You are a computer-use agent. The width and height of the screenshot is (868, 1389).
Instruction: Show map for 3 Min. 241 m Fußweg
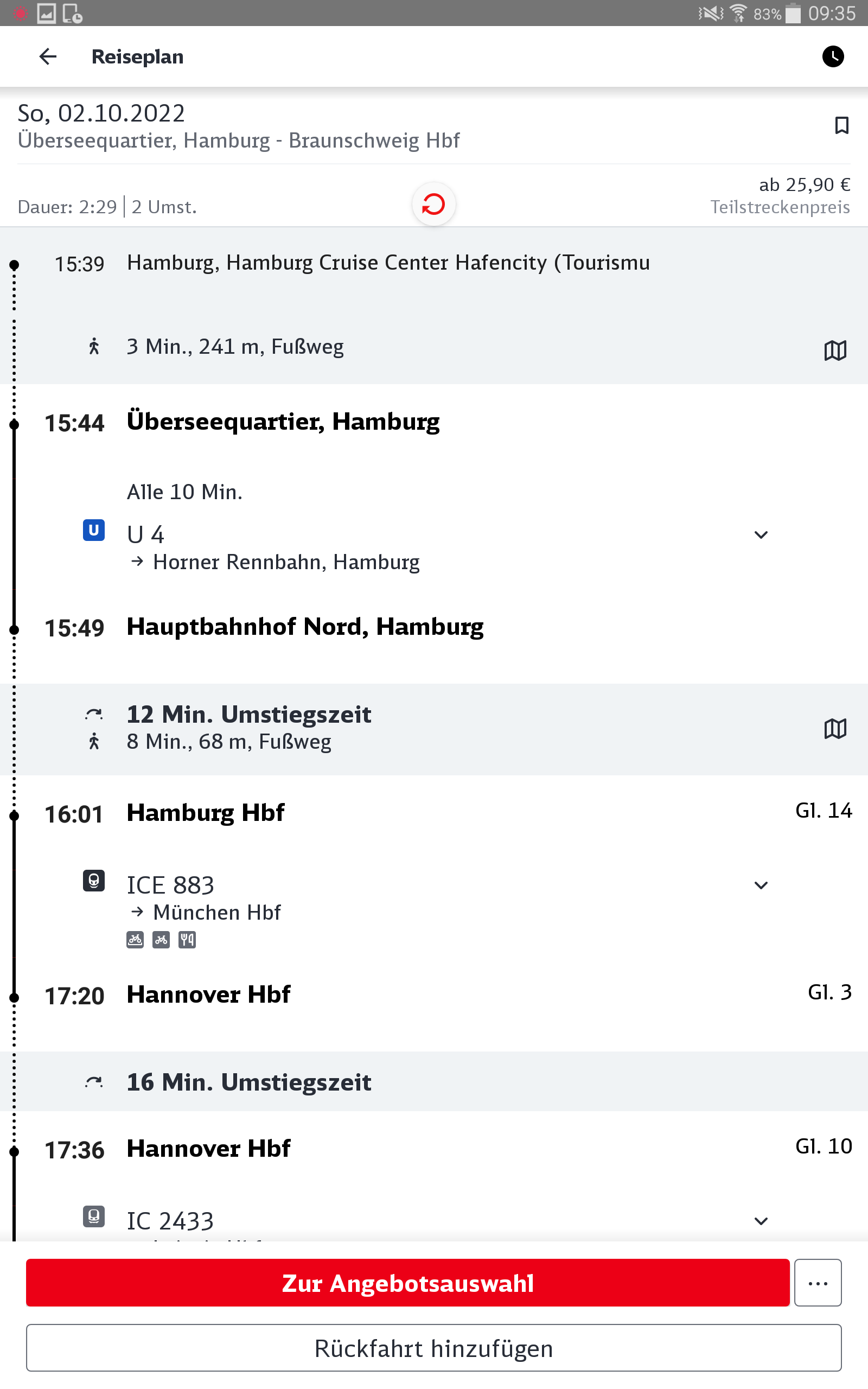point(835,350)
